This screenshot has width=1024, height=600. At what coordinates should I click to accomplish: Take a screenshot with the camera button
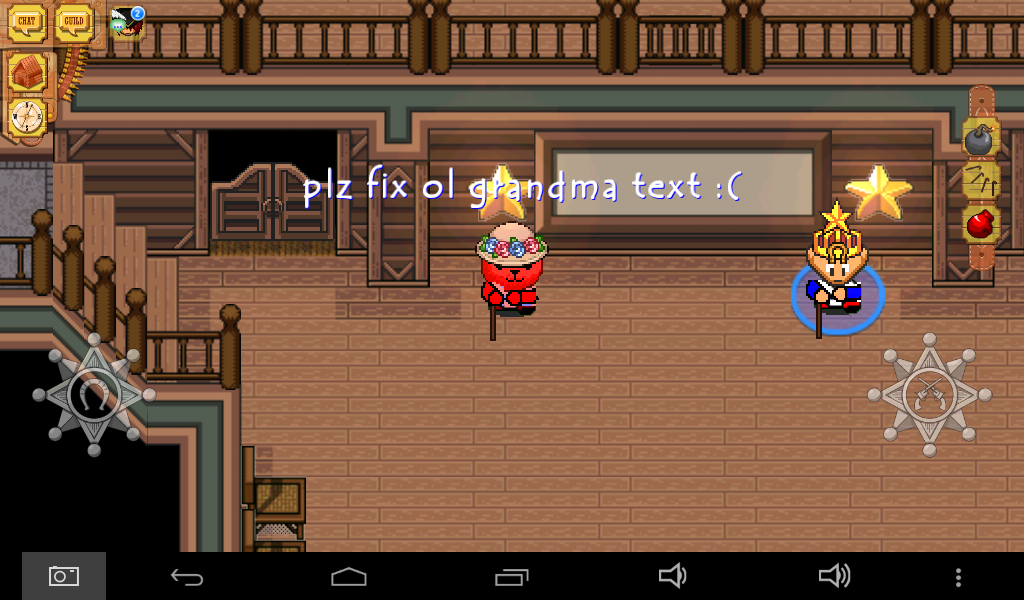click(64, 576)
